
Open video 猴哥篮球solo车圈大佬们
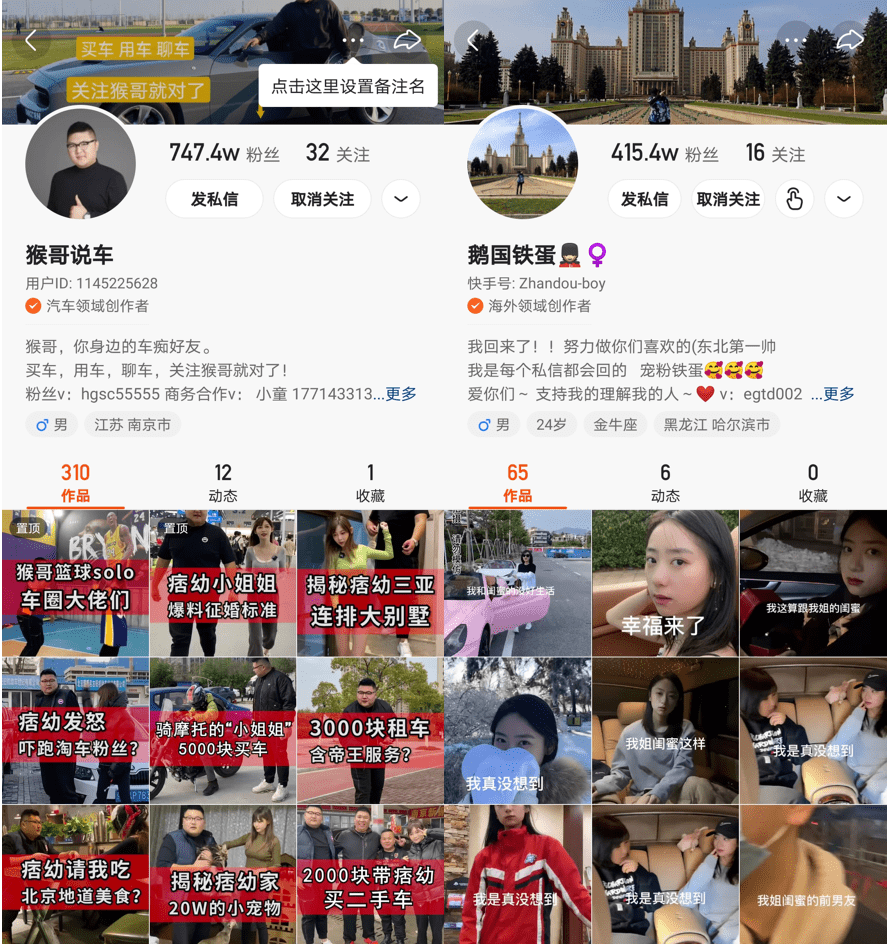[75, 583]
